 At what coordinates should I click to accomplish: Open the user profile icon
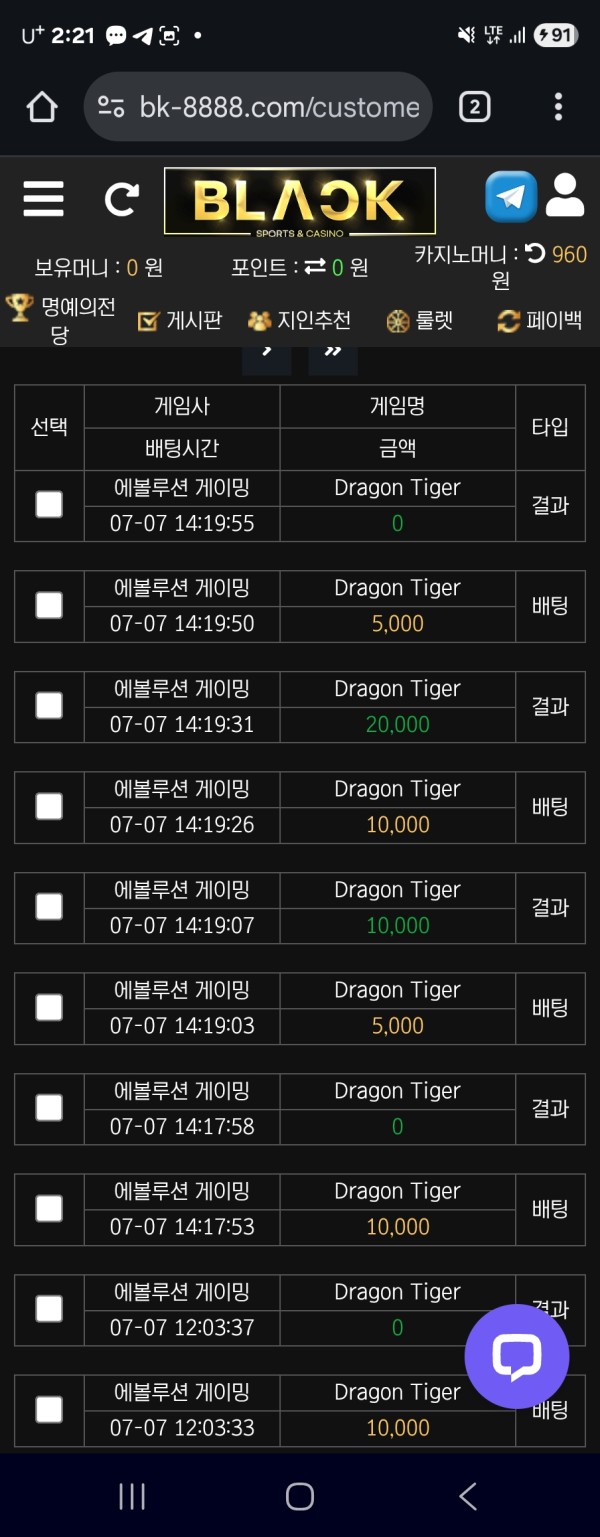pyautogui.click(x=565, y=196)
